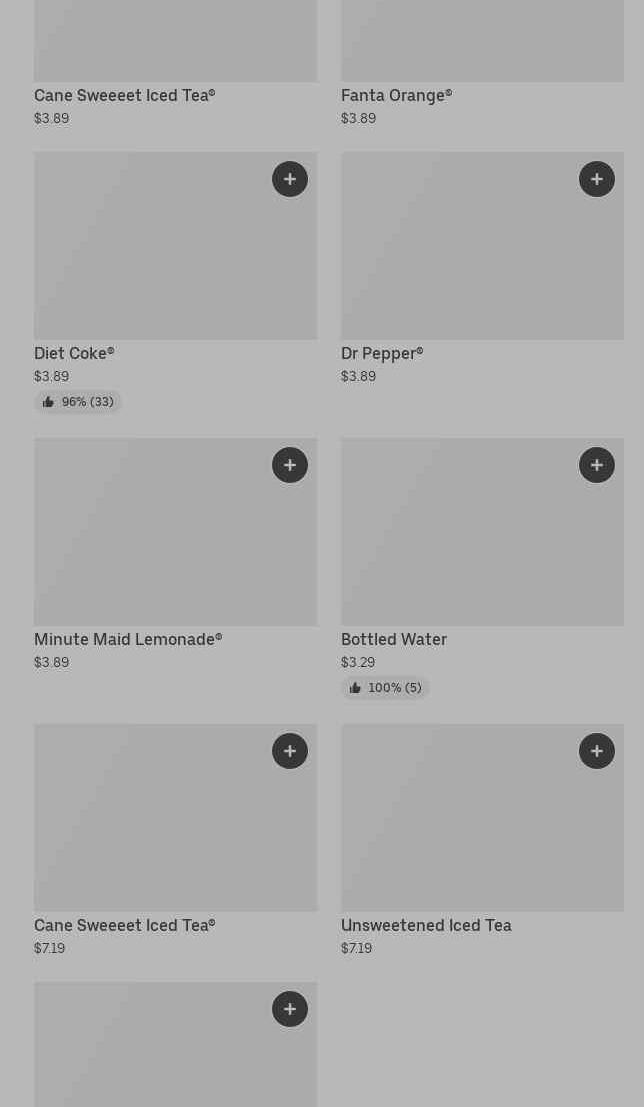The width and height of the screenshot is (644, 1107).
Task: Add Unsweetened Iced Tea using plus button
Action: pos(597,751)
